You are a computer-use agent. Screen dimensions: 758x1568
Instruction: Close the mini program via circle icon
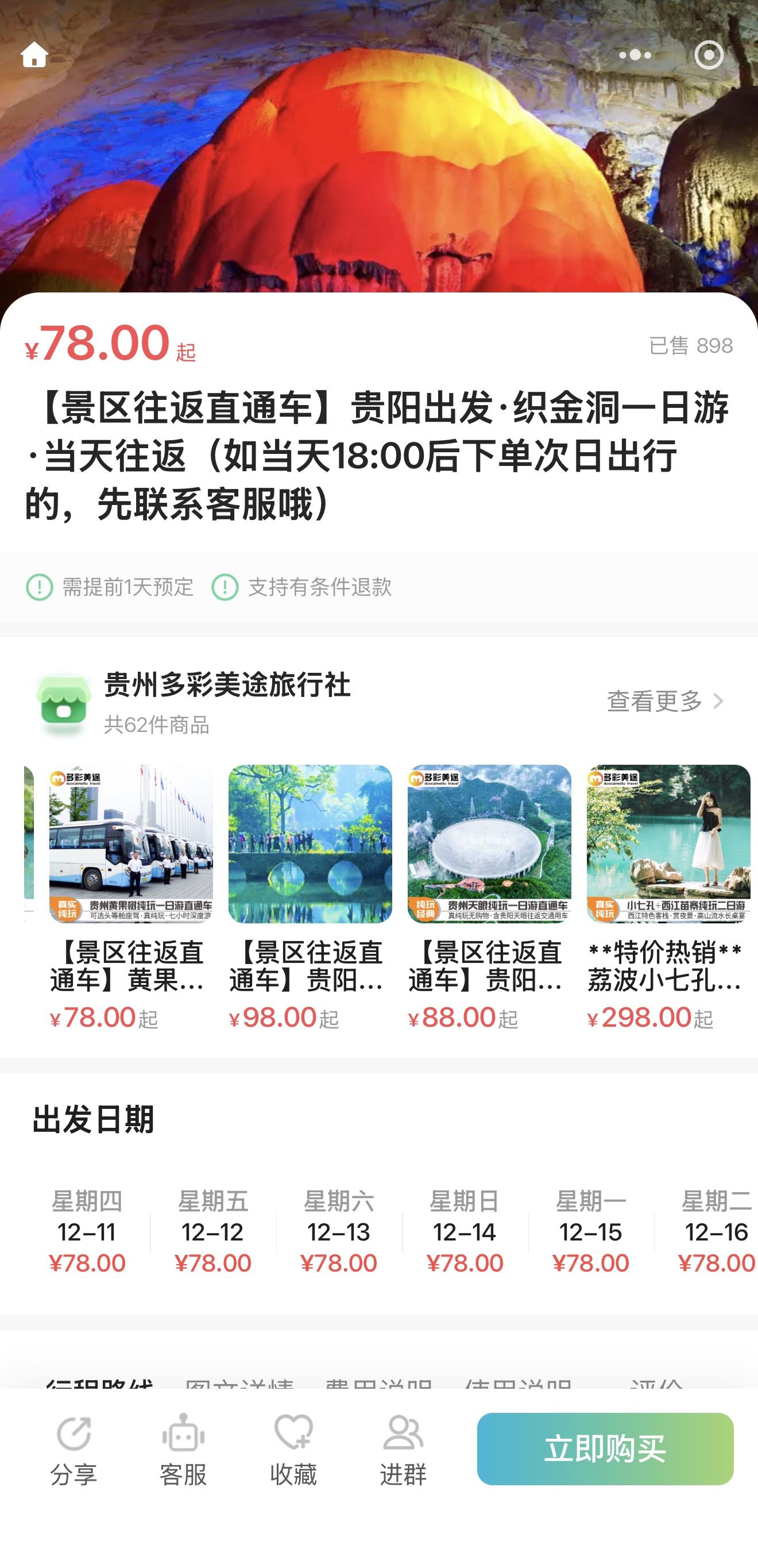(709, 55)
